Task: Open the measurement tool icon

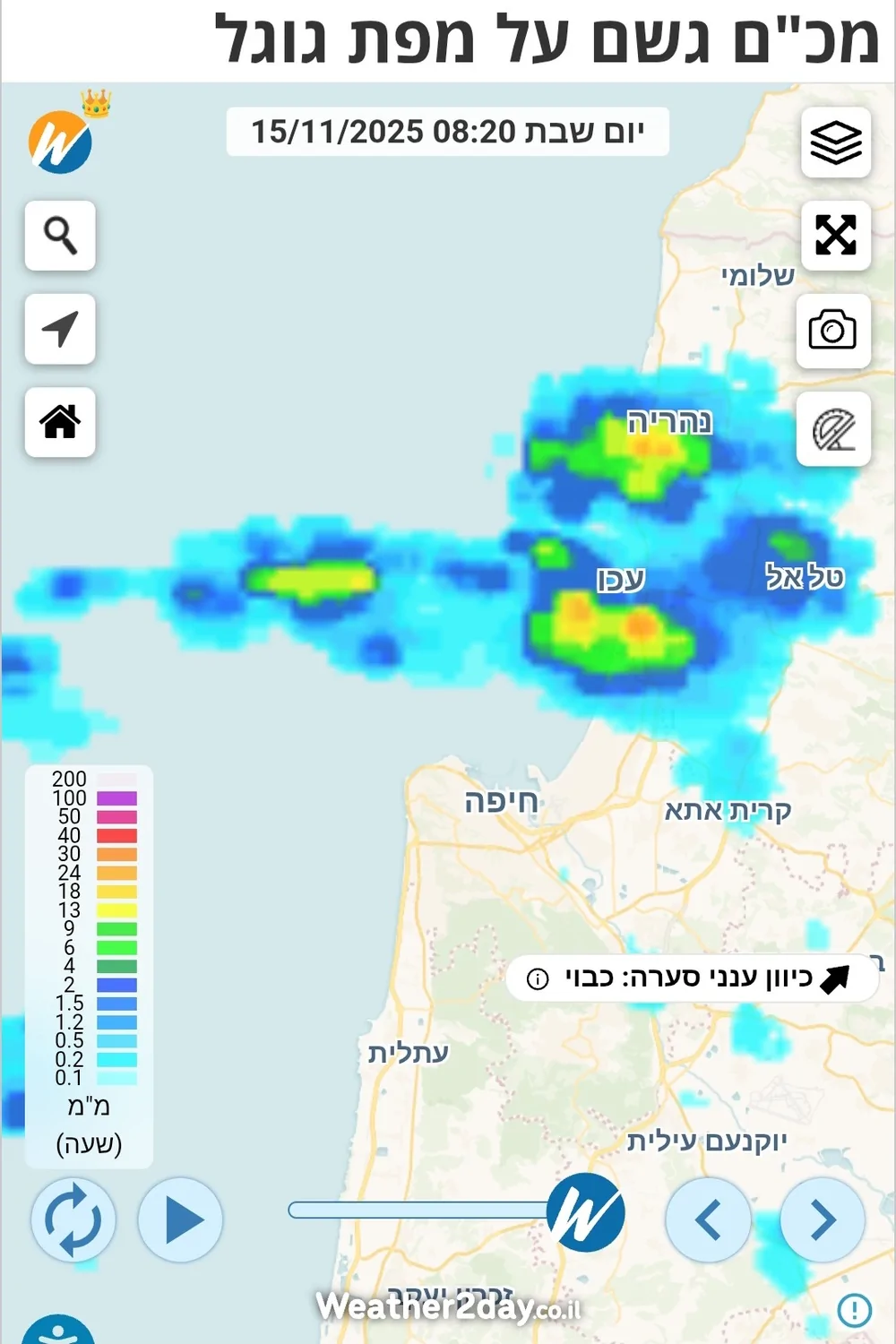Action: (833, 429)
